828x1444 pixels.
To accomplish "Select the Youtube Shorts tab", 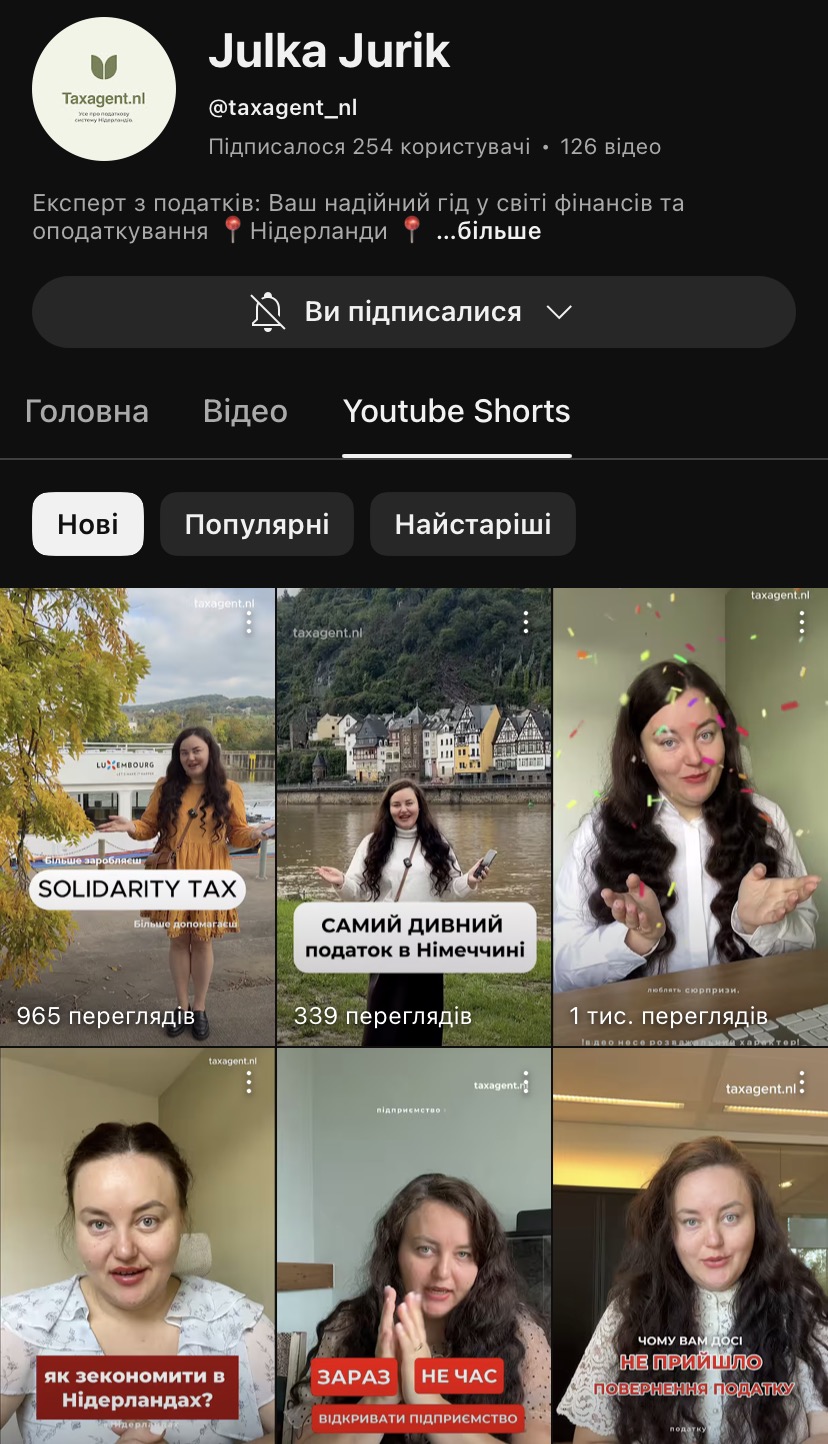I will (456, 411).
